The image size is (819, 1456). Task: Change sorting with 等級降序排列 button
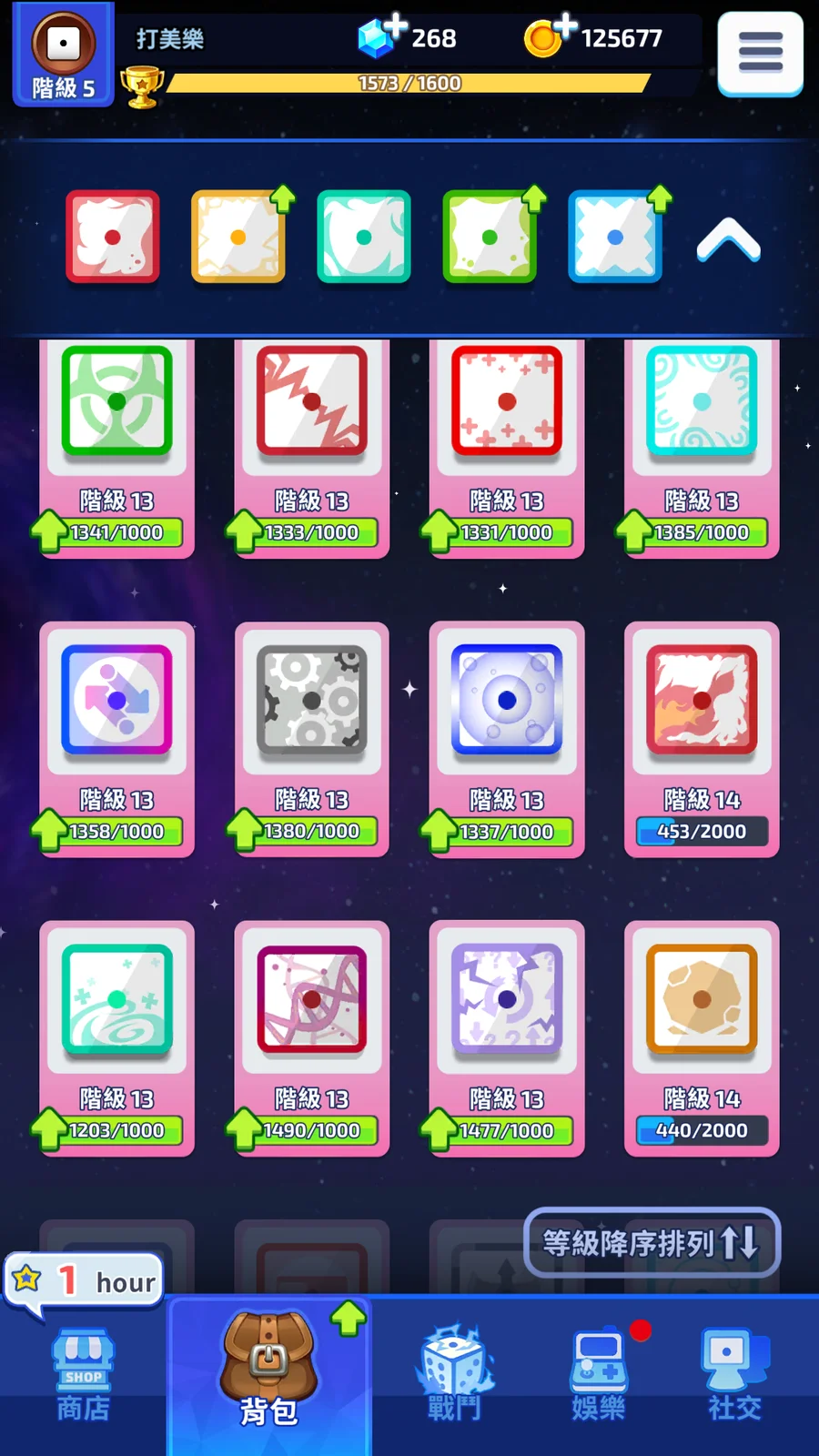pyautogui.click(x=652, y=1242)
